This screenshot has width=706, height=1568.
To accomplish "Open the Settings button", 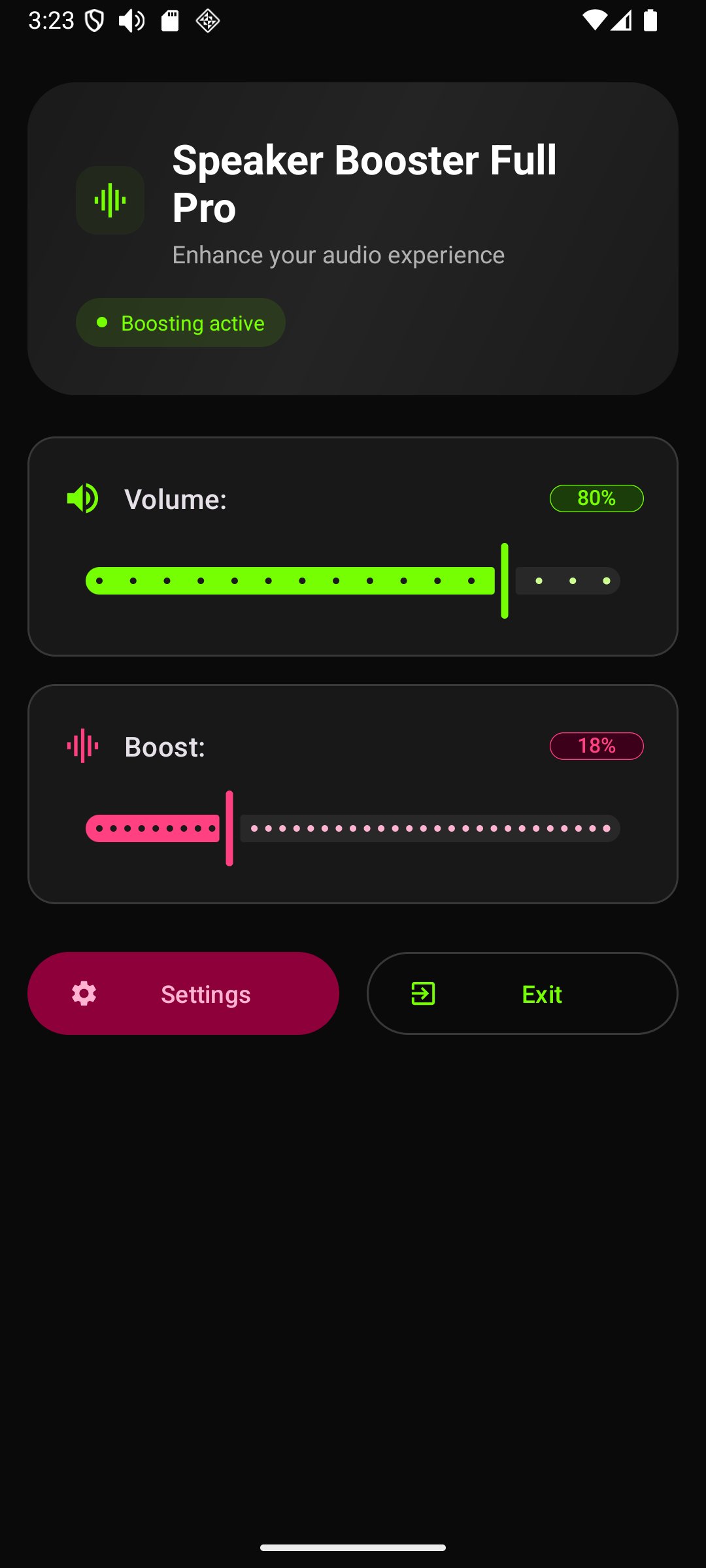I will [183, 993].
